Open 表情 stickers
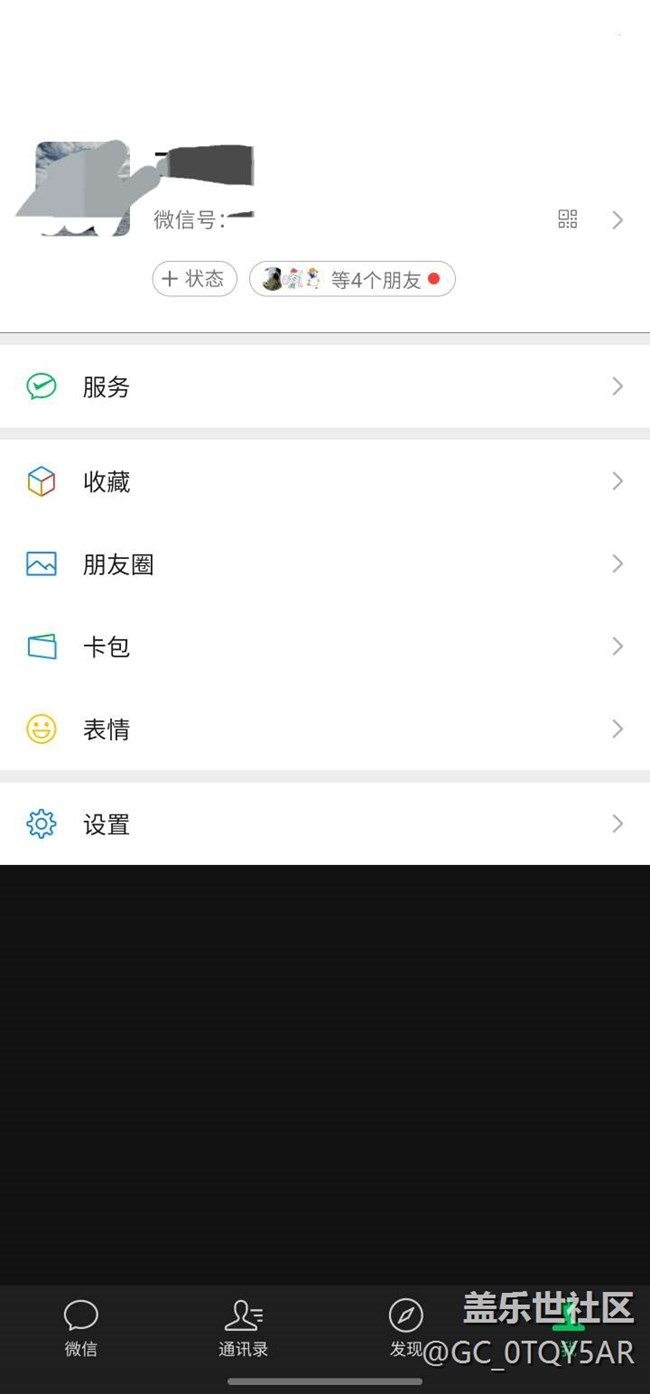This screenshot has width=650, height=1394. (325, 730)
